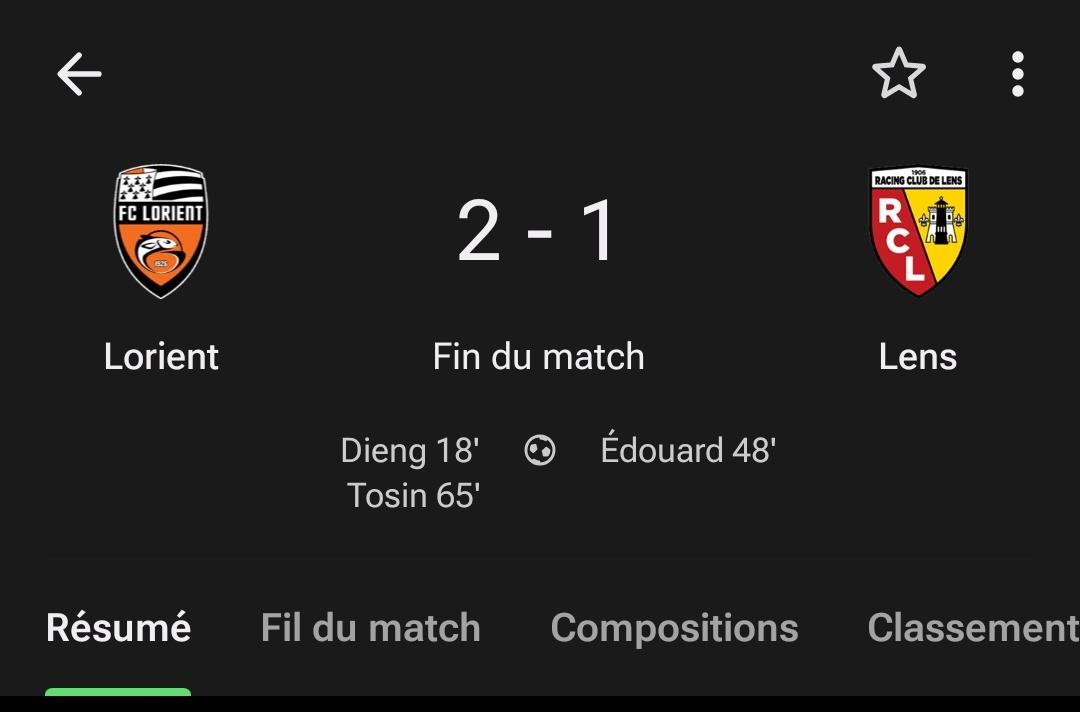Add this match to favorites with the star
1080x712 pixels.
898,74
